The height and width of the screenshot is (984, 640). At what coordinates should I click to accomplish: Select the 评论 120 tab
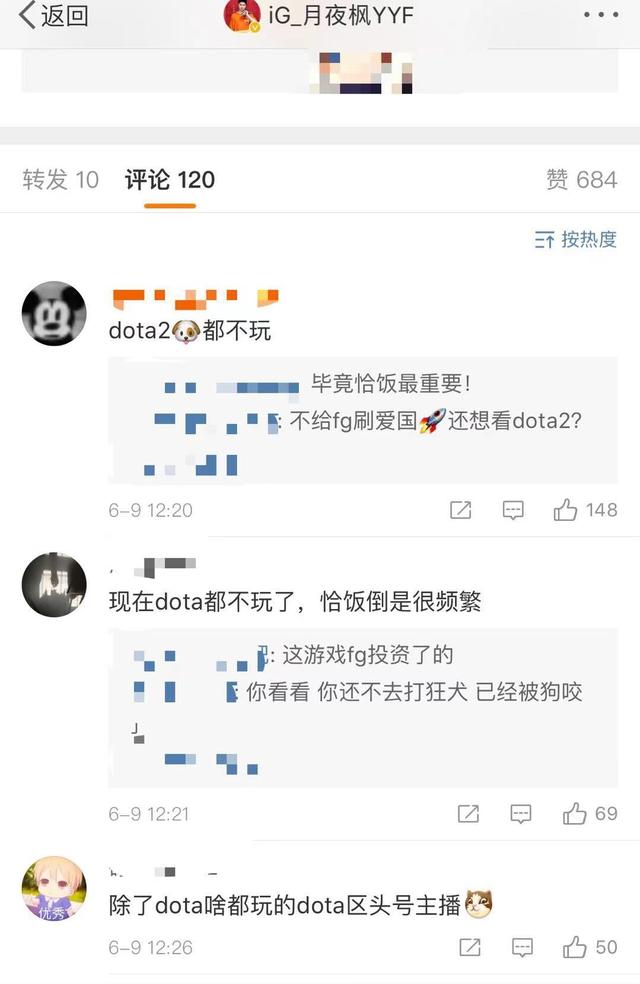(169, 180)
